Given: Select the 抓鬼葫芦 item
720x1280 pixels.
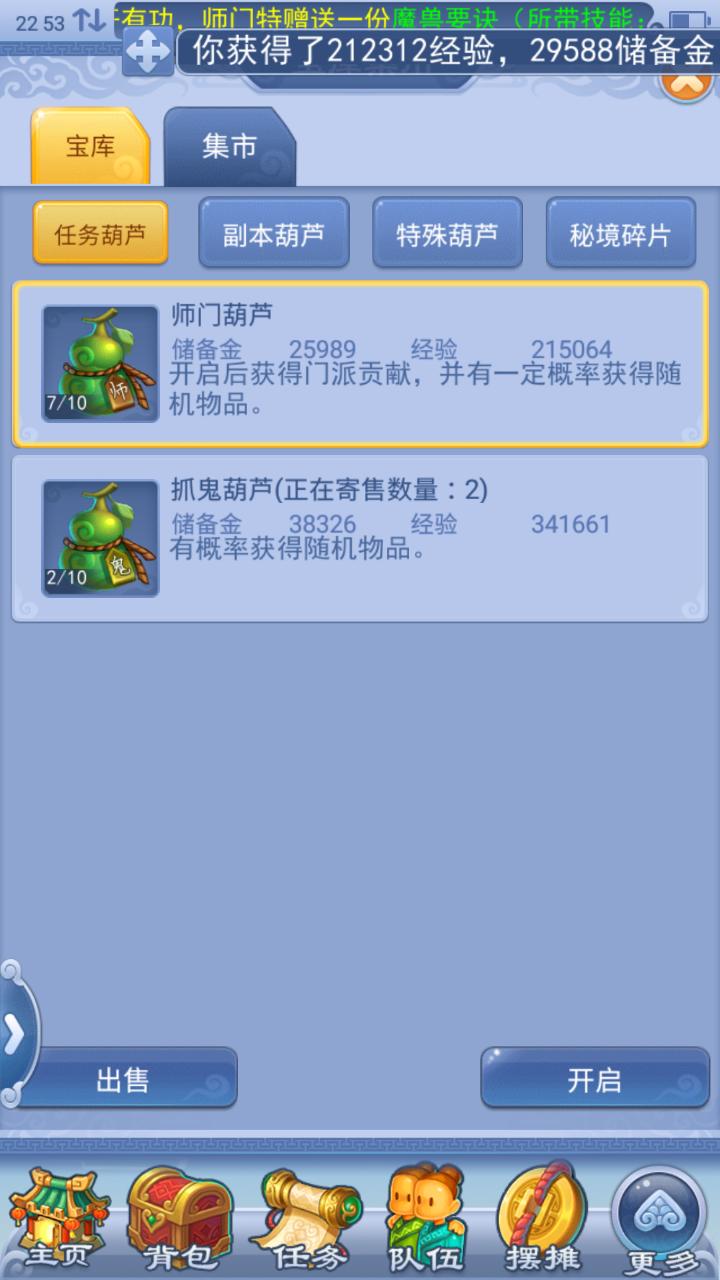Looking at the screenshot, I should click(x=360, y=538).
